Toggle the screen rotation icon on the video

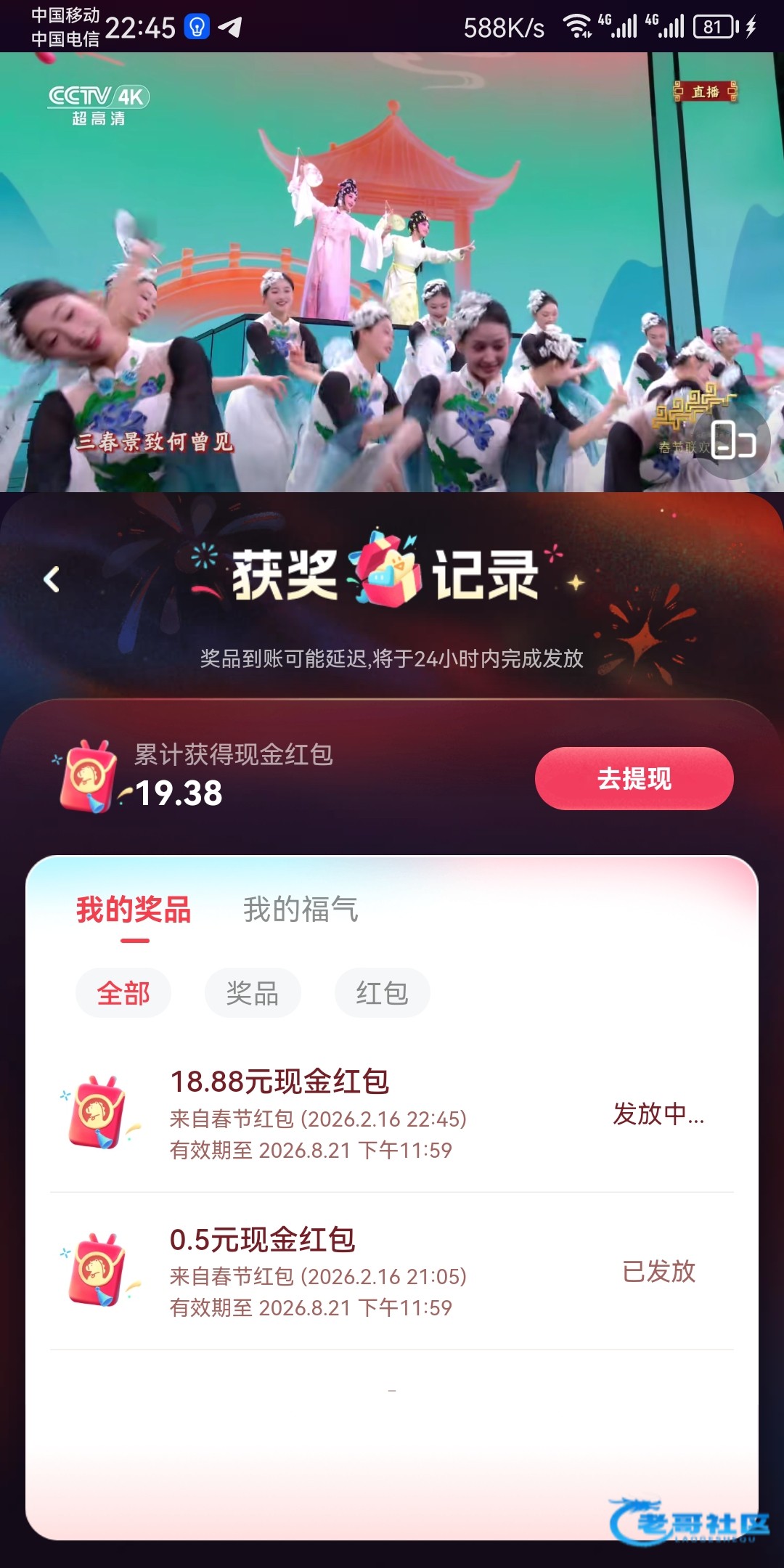[733, 440]
